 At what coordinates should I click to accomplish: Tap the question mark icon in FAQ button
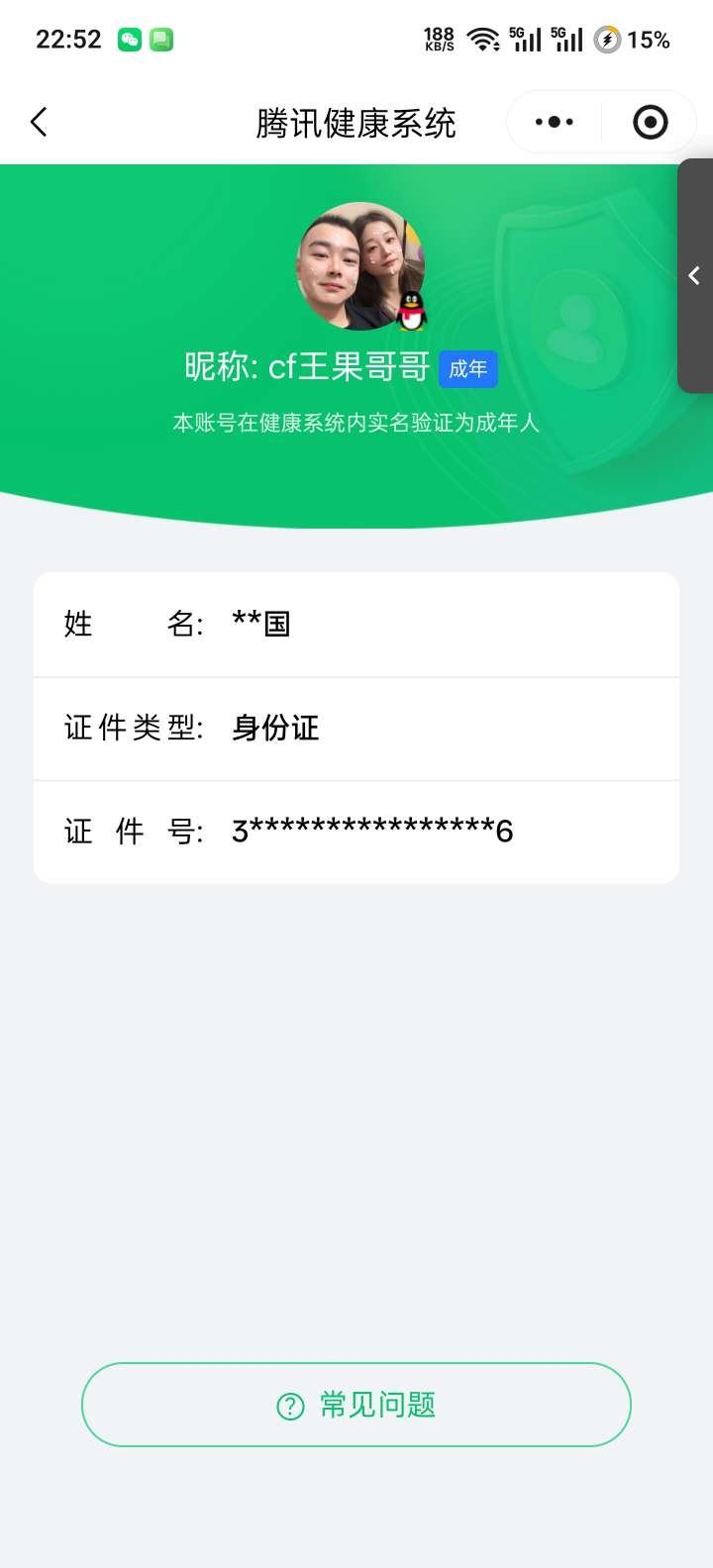pyautogui.click(x=287, y=1405)
